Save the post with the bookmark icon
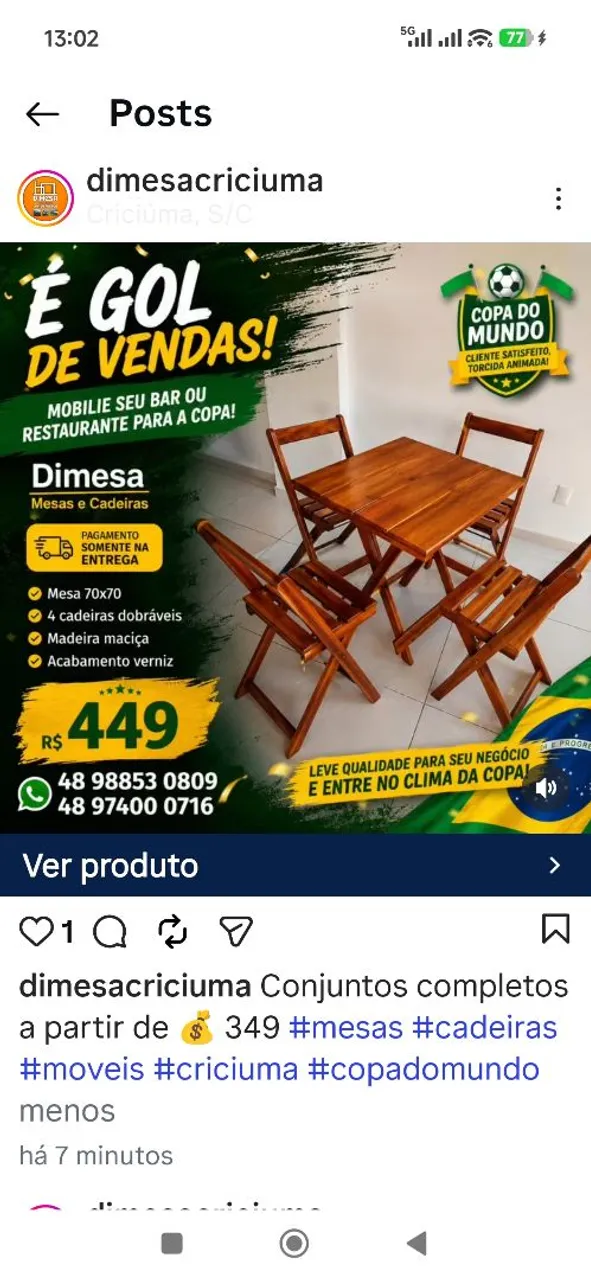The height and width of the screenshot is (1280, 591). [x=555, y=930]
